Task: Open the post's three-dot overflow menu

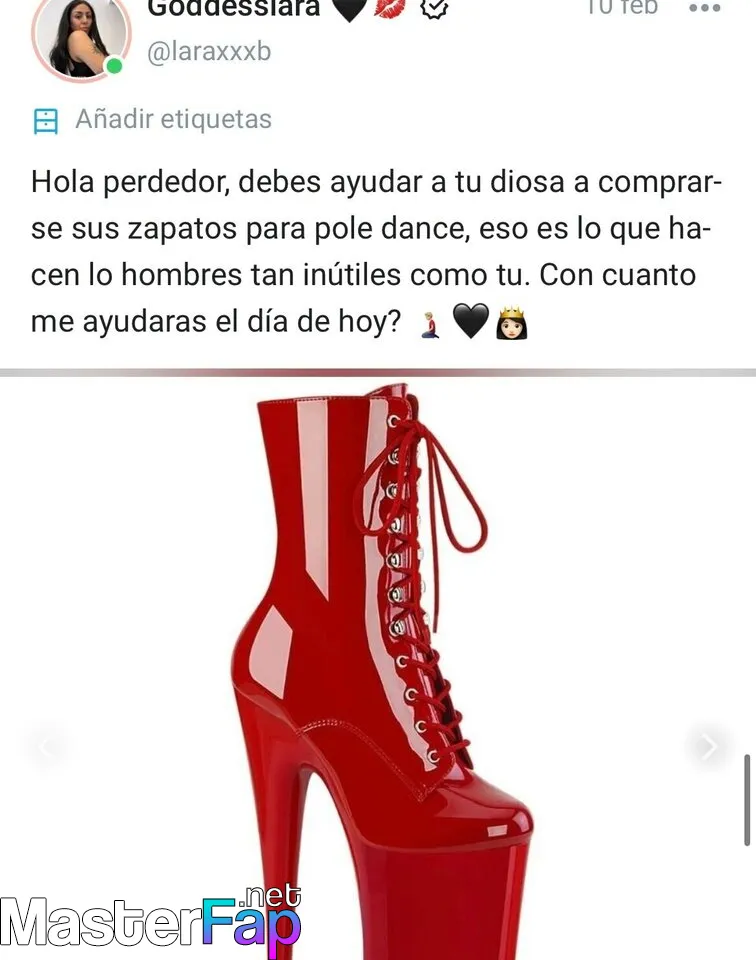Action: click(x=704, y=8)
